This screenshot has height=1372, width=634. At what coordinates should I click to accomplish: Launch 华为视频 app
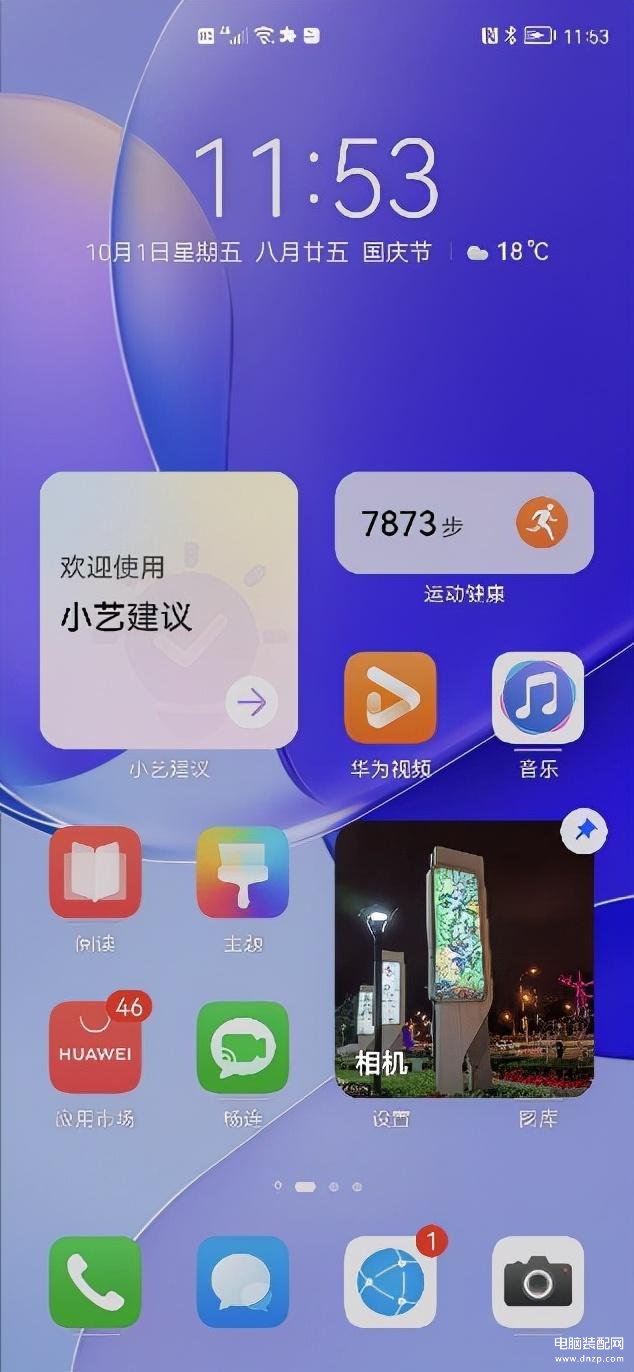point(390,698)
